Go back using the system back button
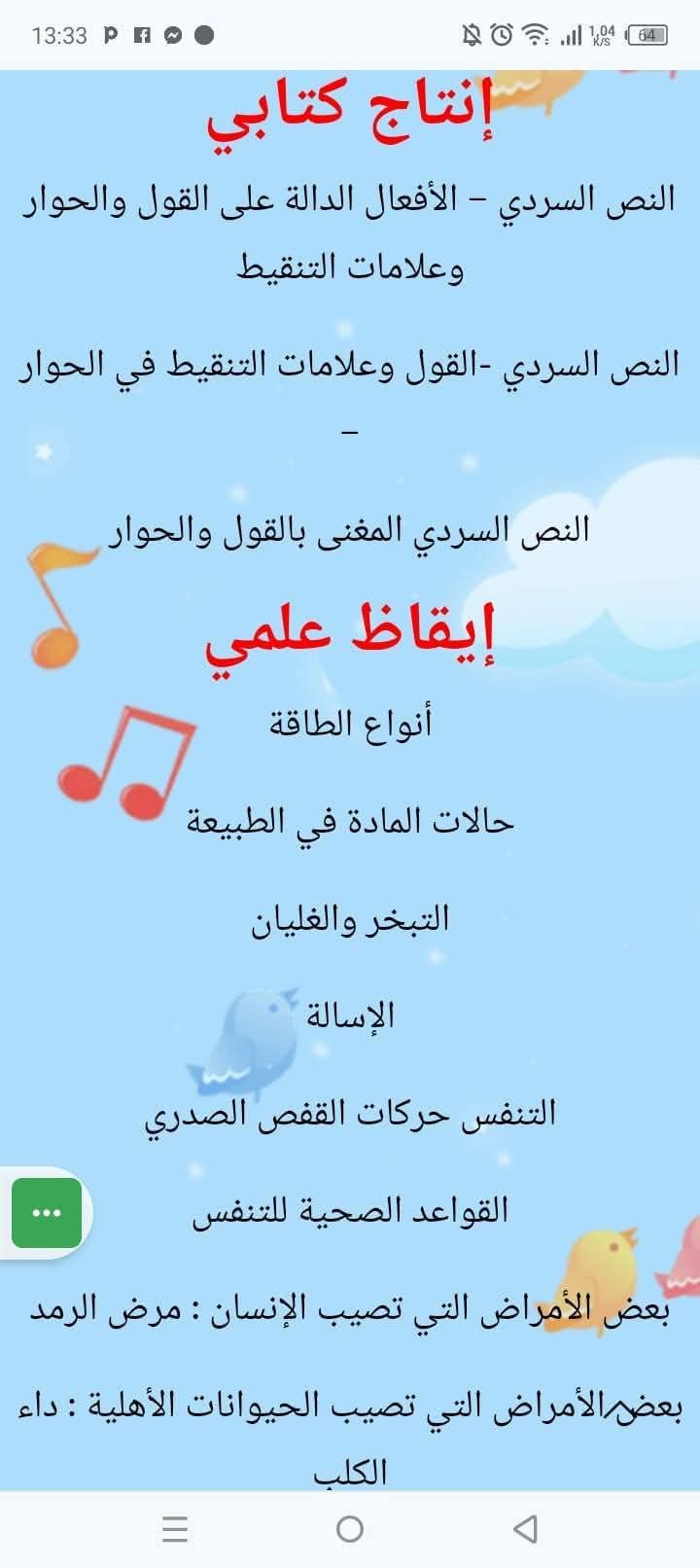The height and width of the screenshot is (1568, 700). coord(525,1529)
